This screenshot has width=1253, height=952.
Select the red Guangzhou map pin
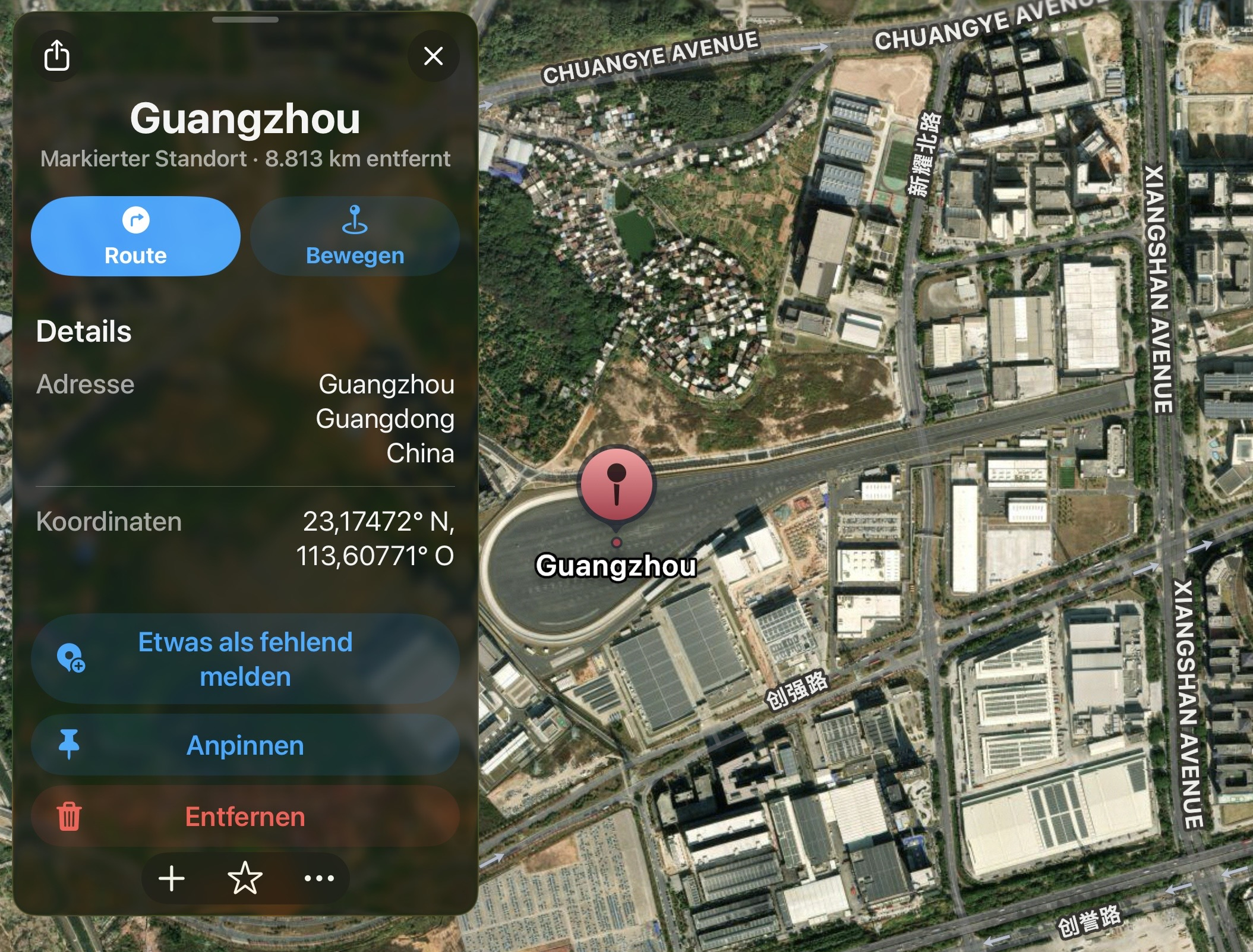click(617, 485)
